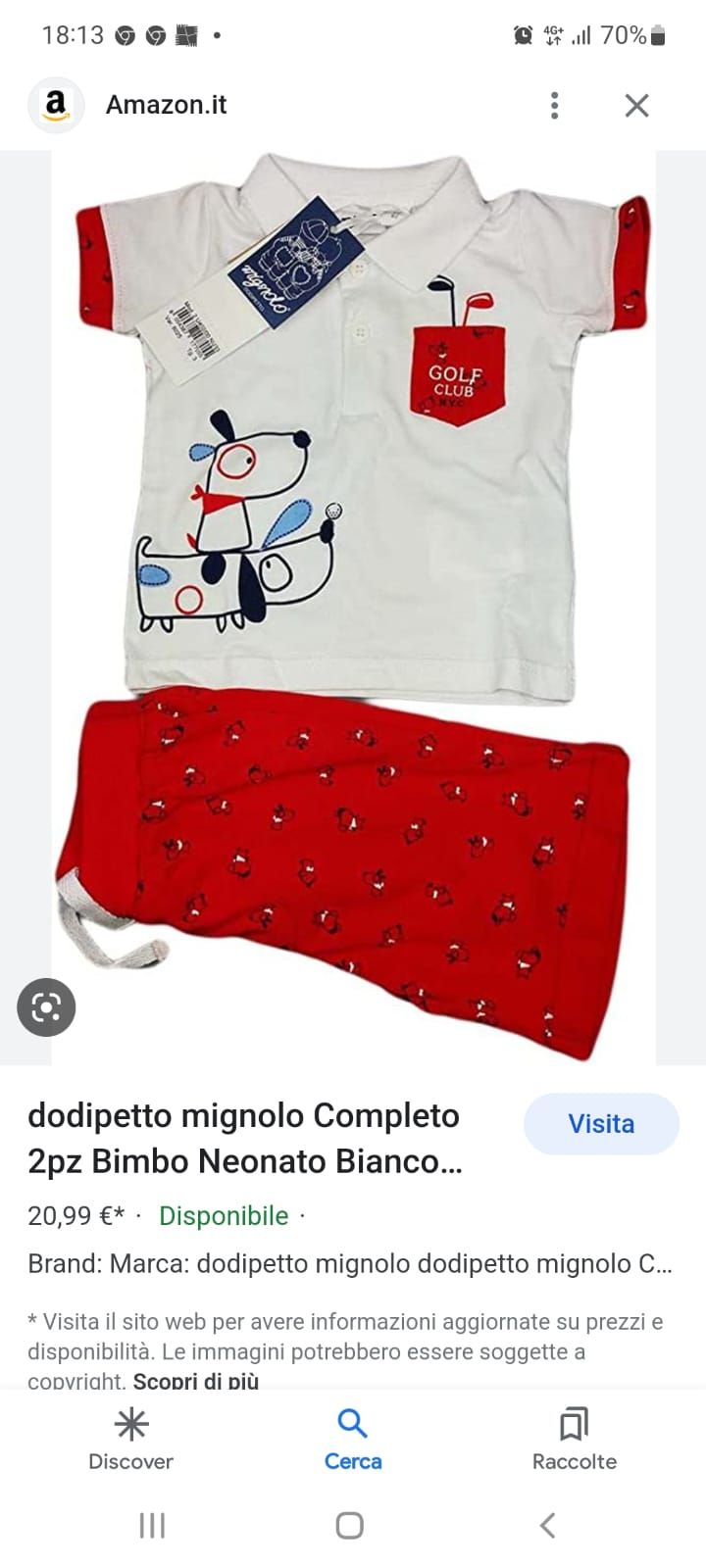The height and width of the screenshot is (1568, 706).
Task: Search this image with the lens icon
Action: pyautogui.click(x=46, y=1007)
